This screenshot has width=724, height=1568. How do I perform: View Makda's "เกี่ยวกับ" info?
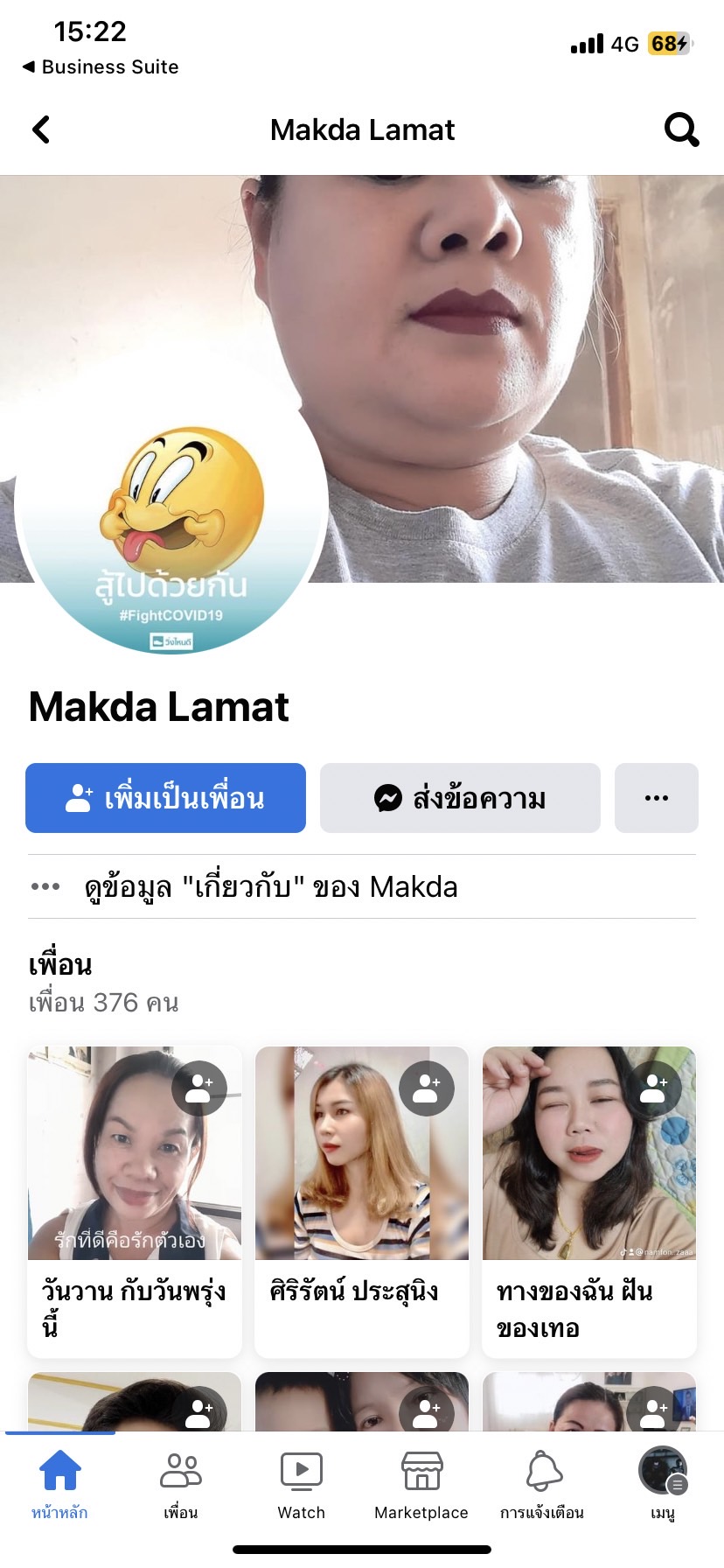pyautogui.click(x=271, y=886)
